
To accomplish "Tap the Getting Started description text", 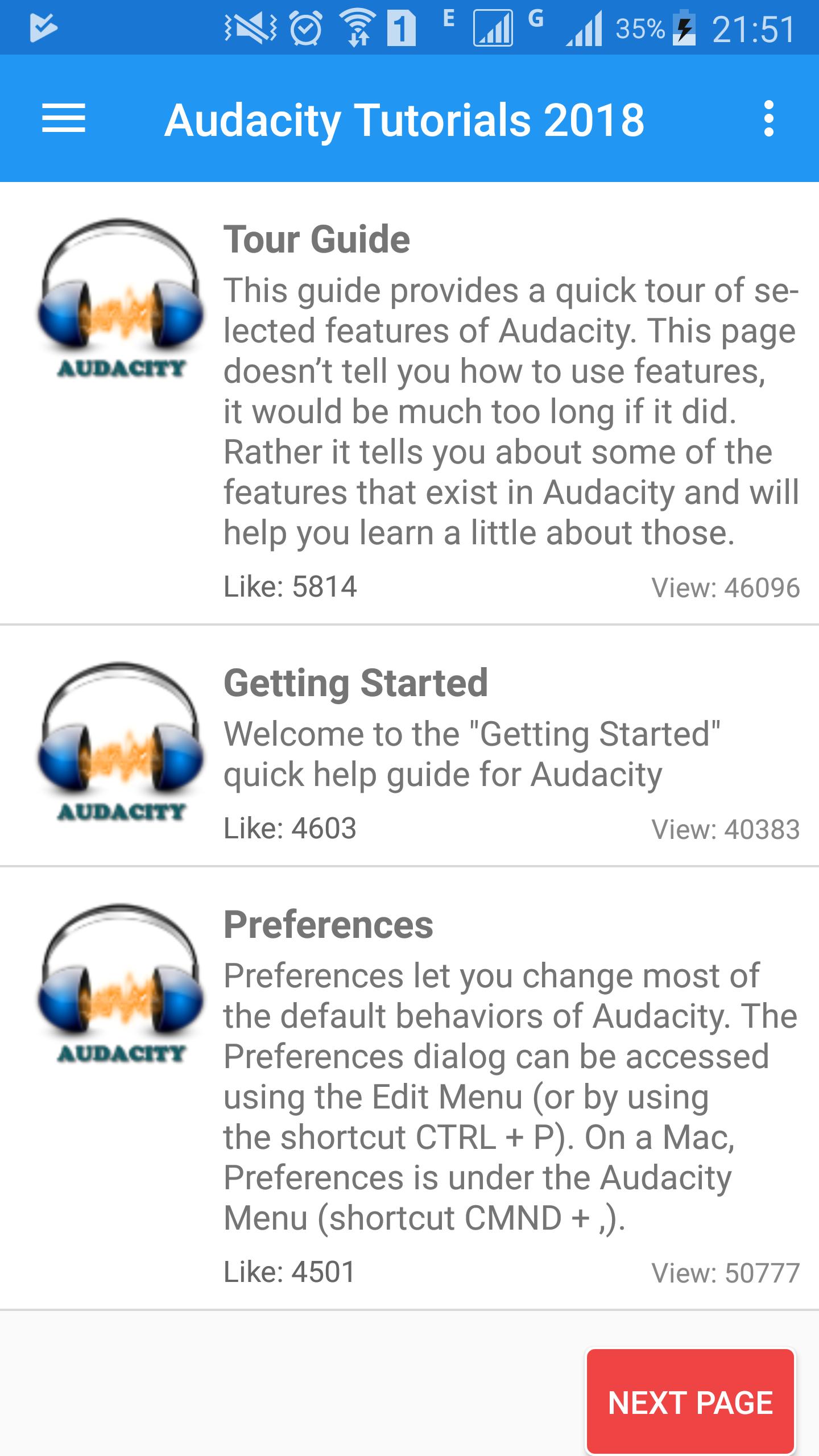I will pos(472,756).
